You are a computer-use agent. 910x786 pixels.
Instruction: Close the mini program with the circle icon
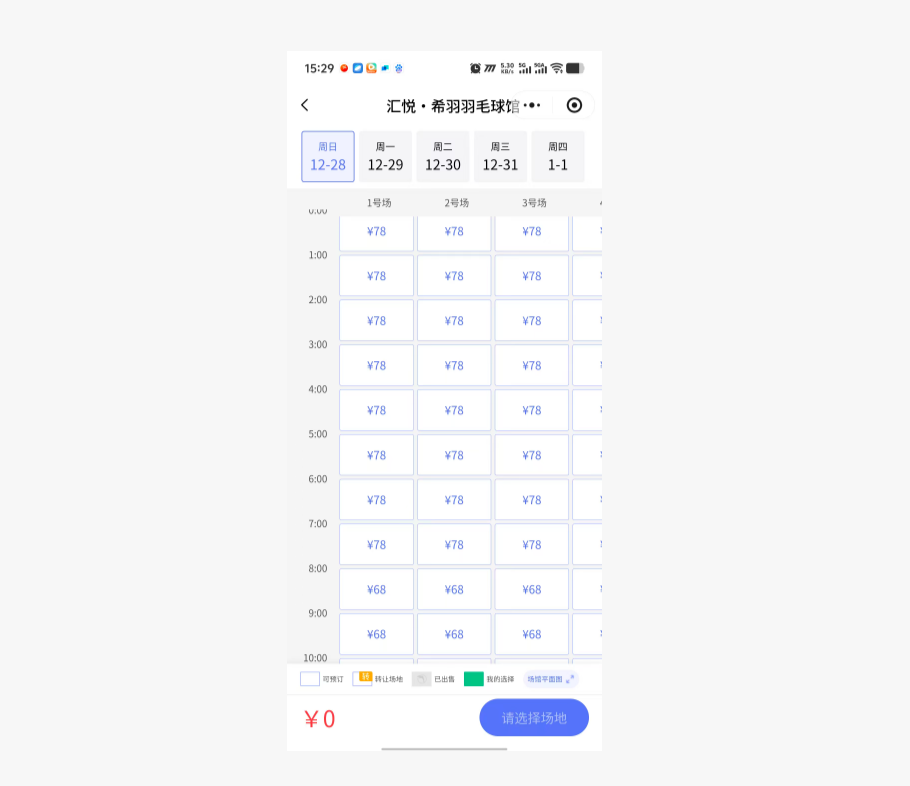click(x=574, y=105)
